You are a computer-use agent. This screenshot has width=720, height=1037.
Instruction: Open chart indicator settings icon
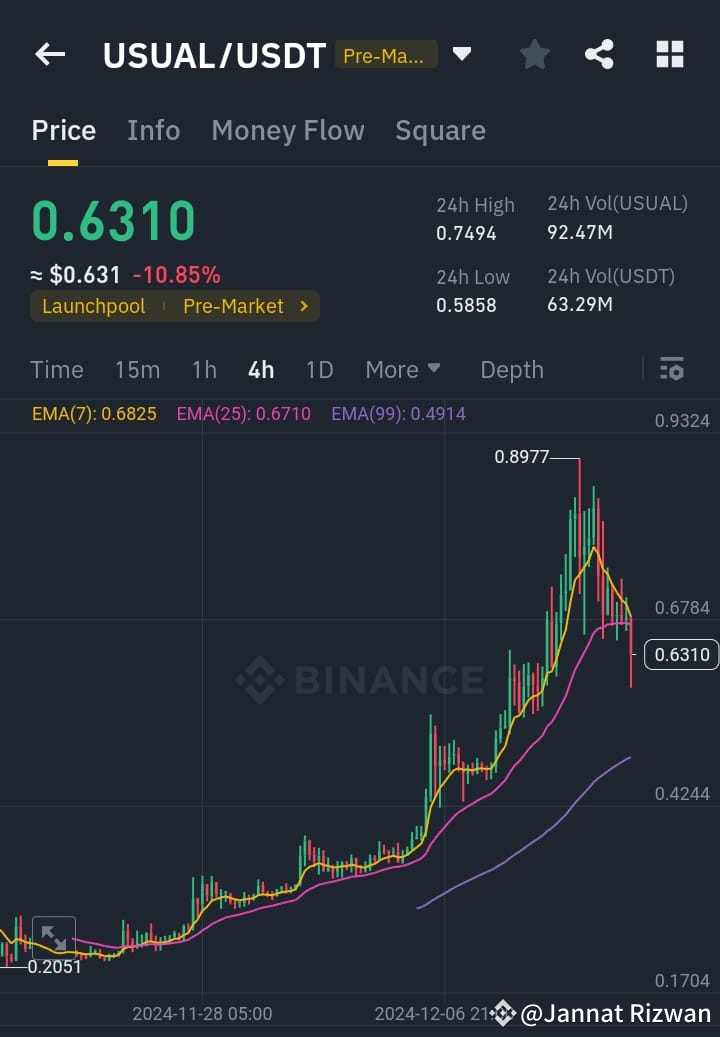pyautogui.click(x=672, y=370)
